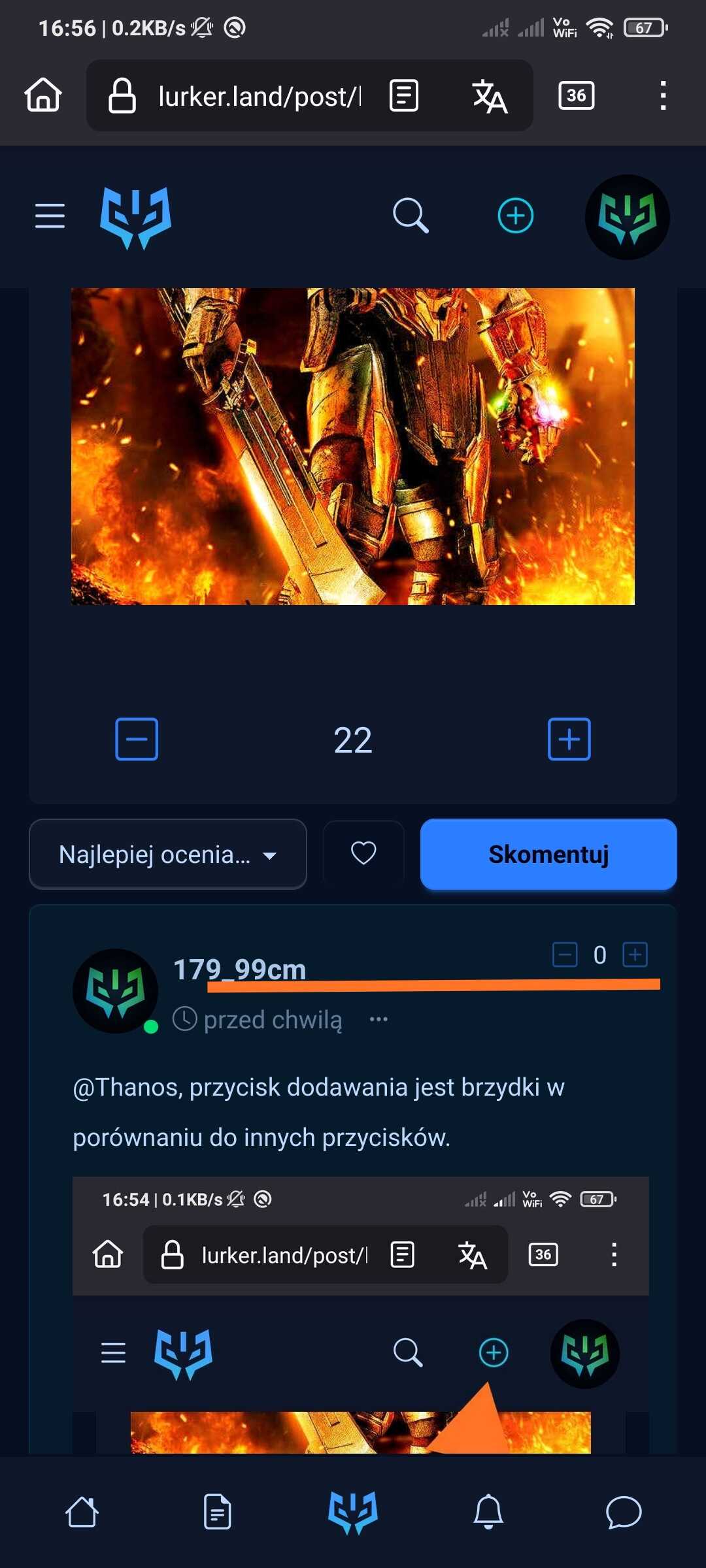Downvote the comment by 179_99cm
This screenshot has height=1568, width=706.
tap(565, 955)
